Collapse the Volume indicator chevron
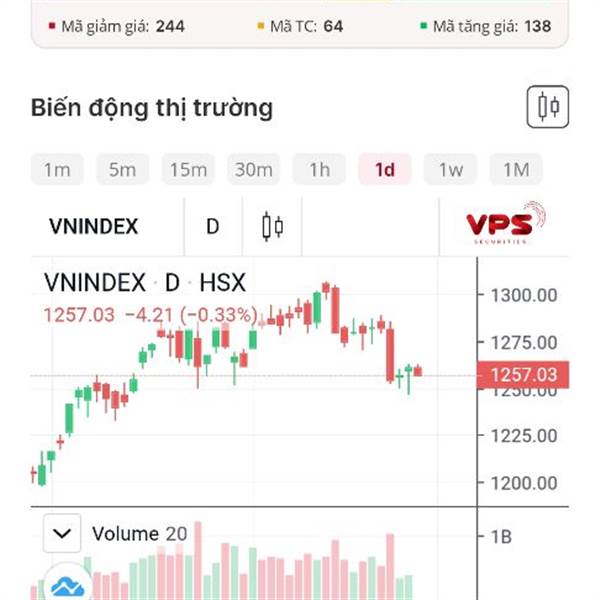This screenshot has width=600, height=600. tap(62, 533)
